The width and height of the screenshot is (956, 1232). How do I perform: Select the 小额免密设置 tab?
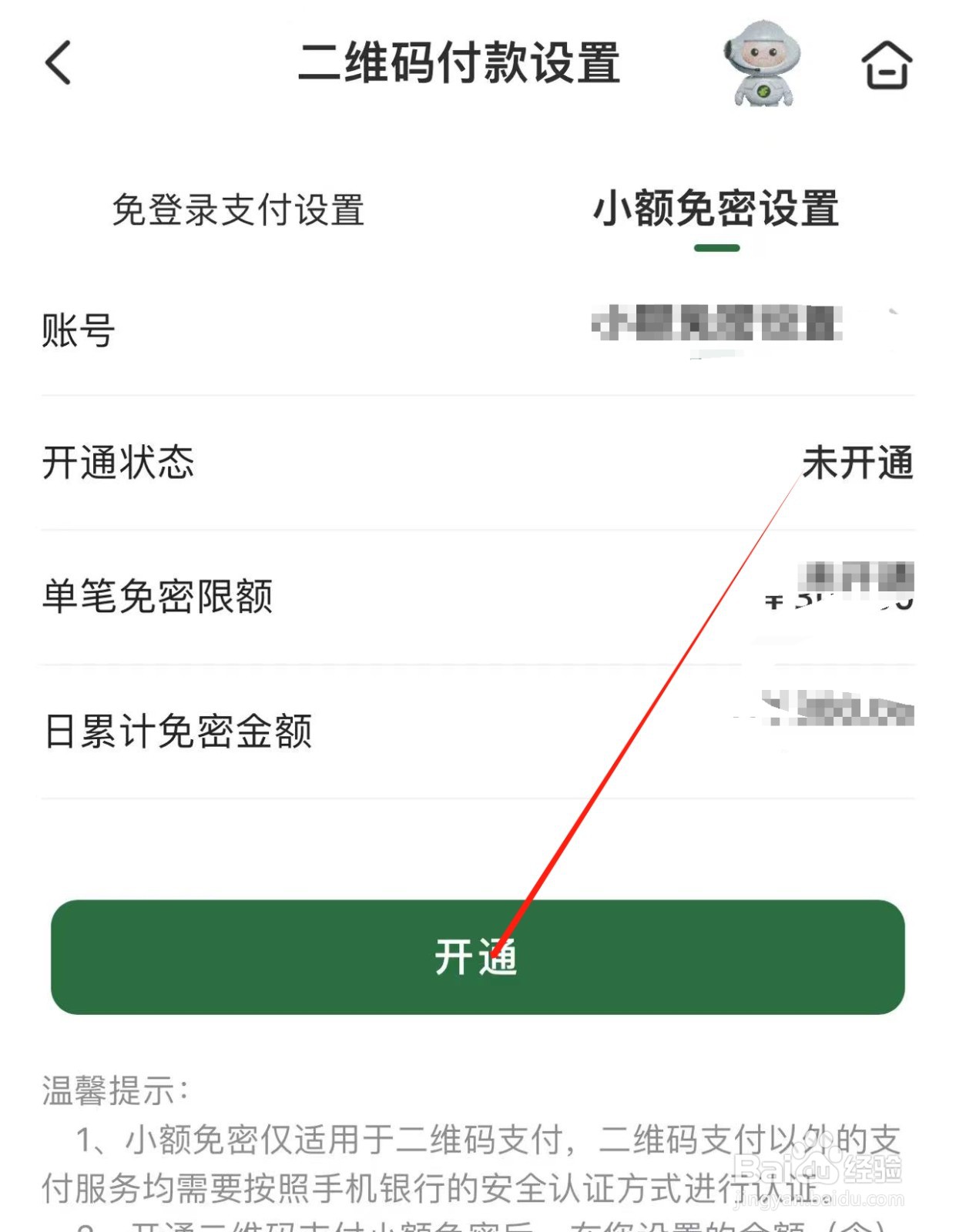coord(716,209)
